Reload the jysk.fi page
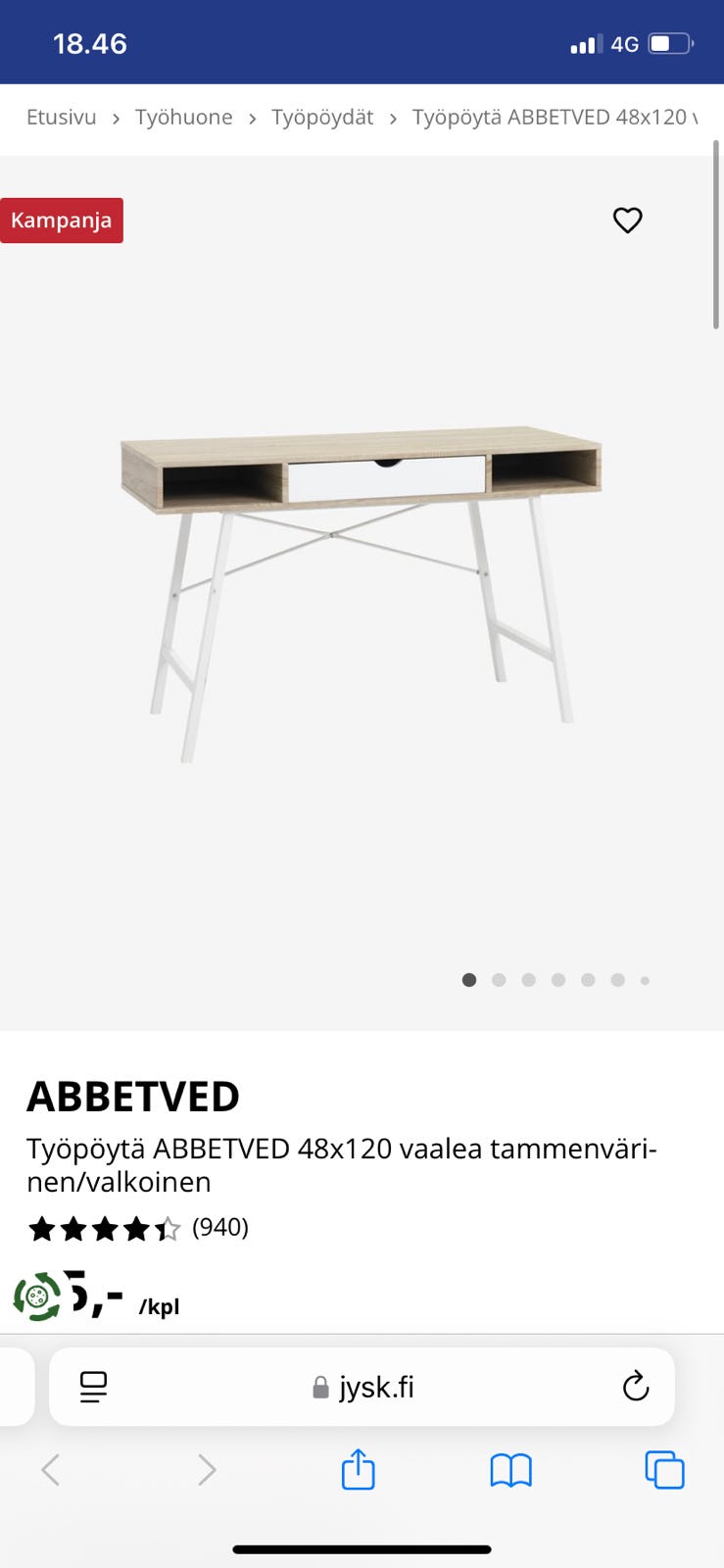 (635, 1386)
